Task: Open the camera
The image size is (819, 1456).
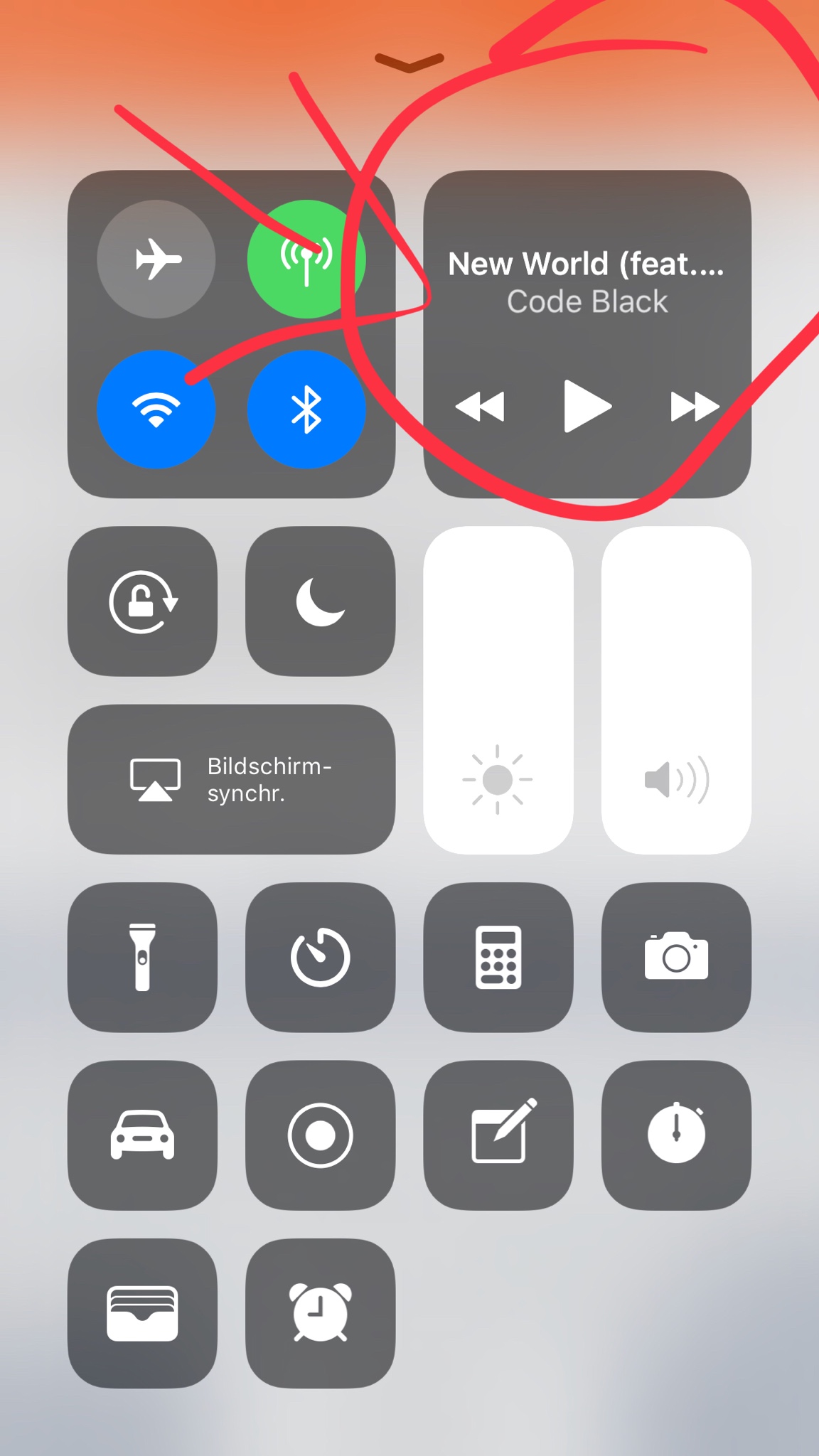Action: (676, 957)
